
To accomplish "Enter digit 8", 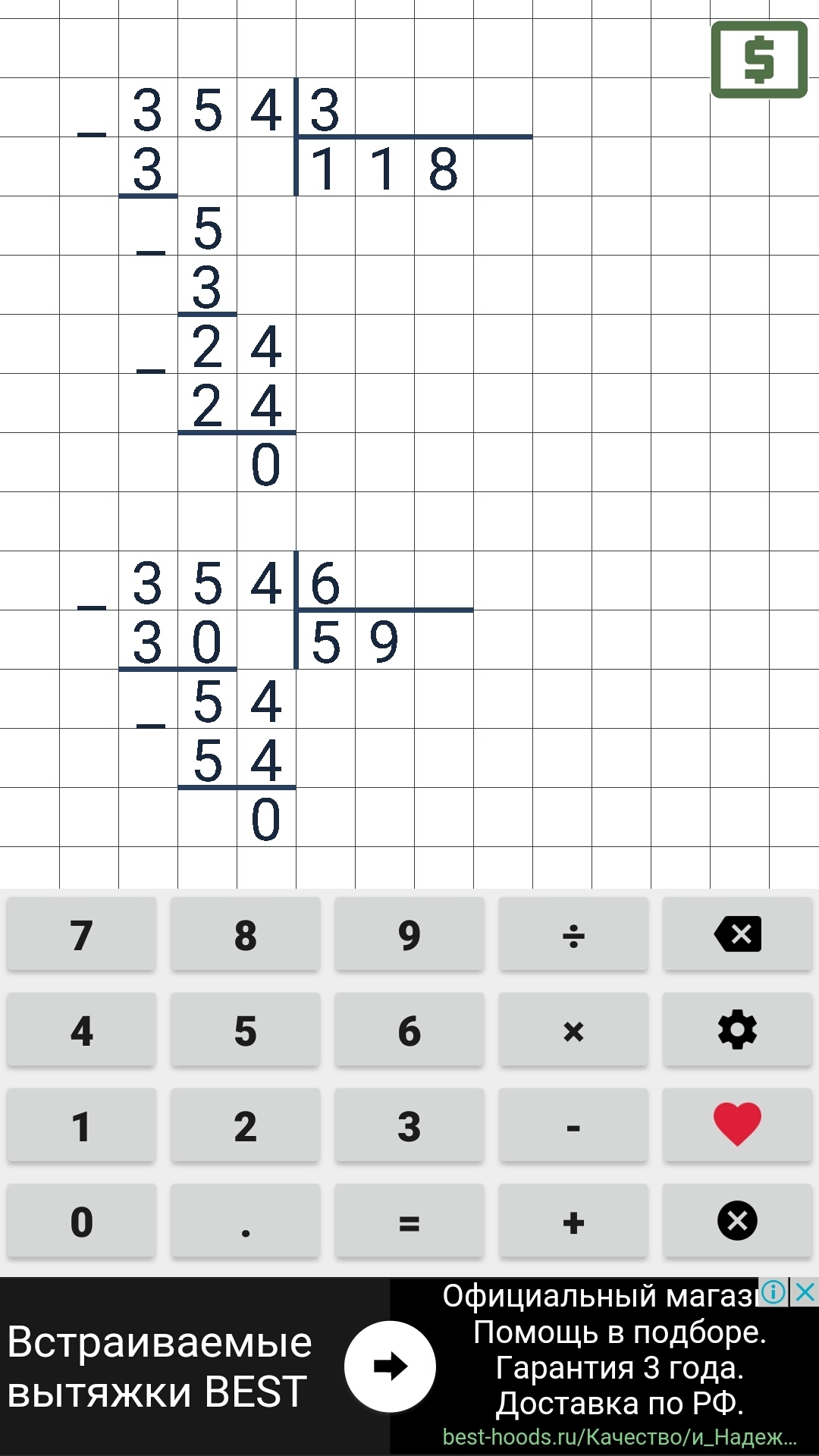I will (x=246, y=934).
